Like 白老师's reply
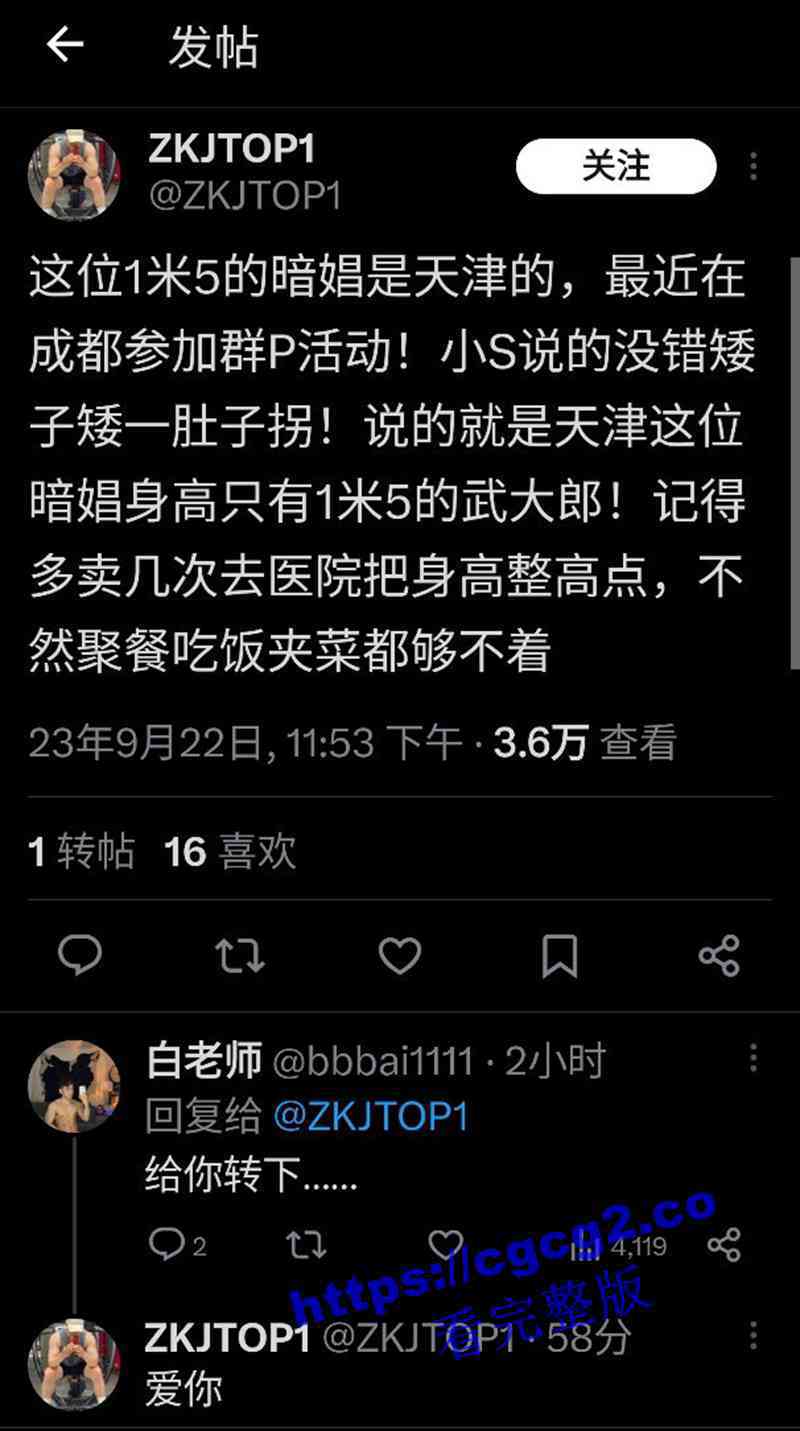Image resolution: width=800 pixels, height=1431 pixels. coord(446,1245)
